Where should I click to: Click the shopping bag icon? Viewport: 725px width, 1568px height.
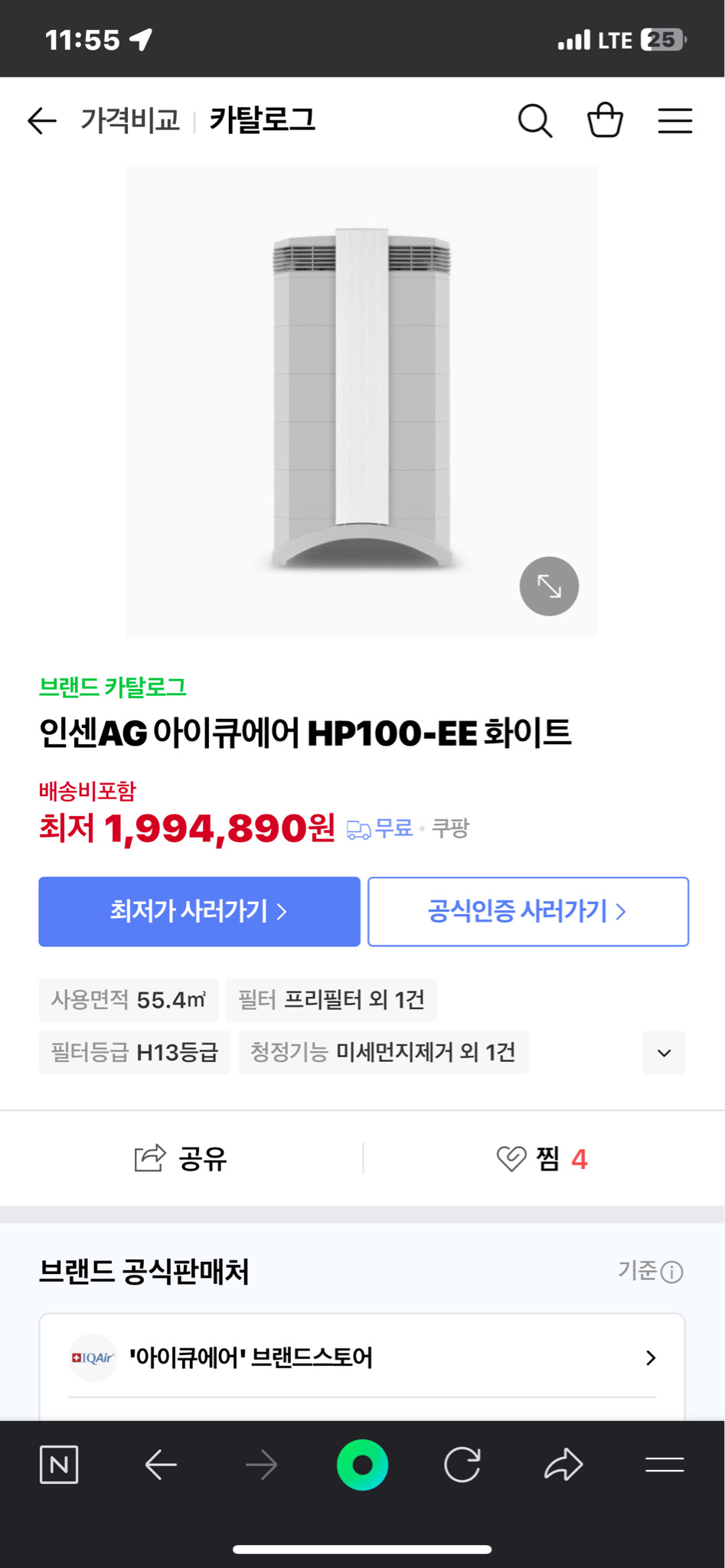pos(605,120)
